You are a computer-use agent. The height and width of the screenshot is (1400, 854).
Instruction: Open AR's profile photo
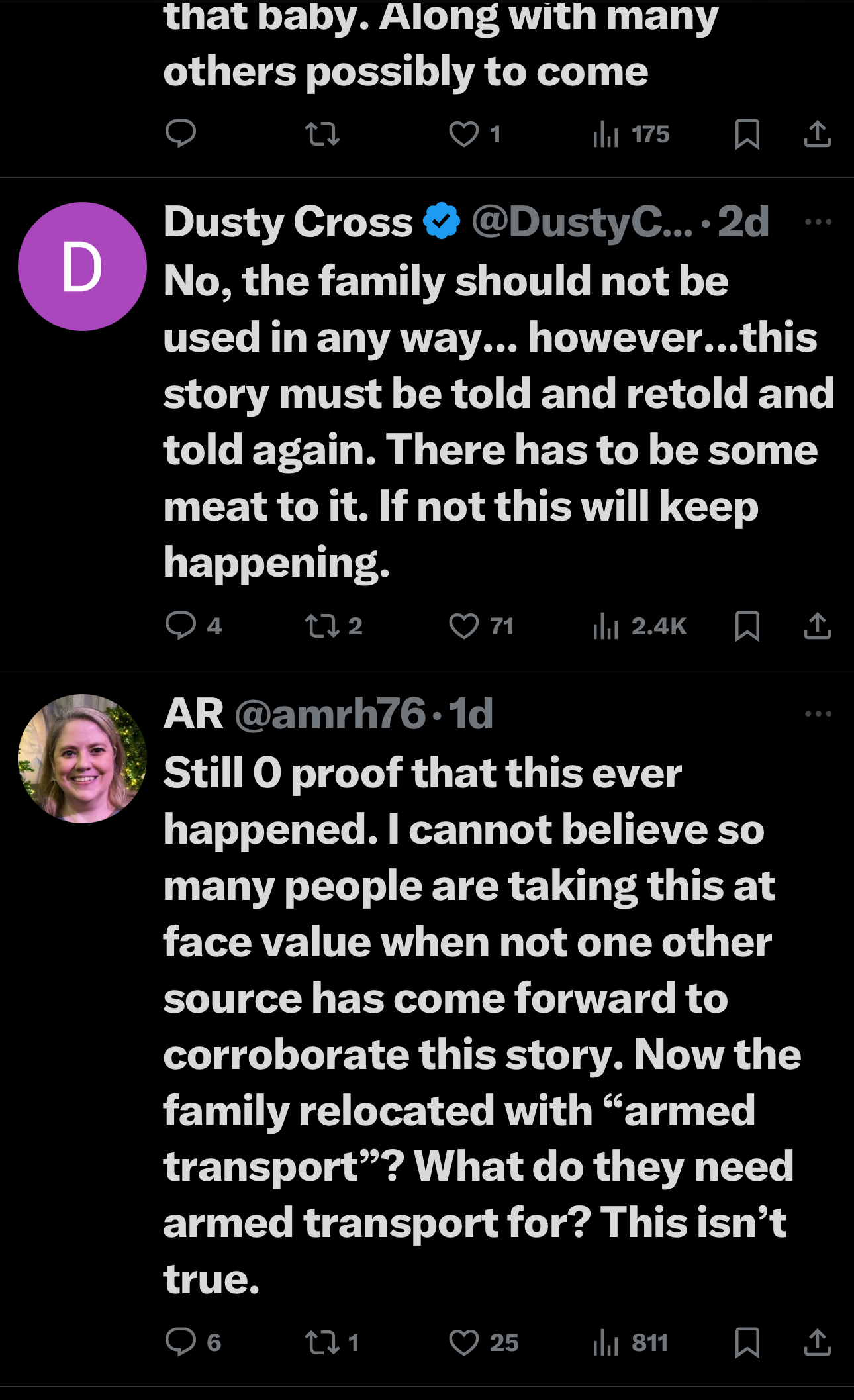click(82, 758)
